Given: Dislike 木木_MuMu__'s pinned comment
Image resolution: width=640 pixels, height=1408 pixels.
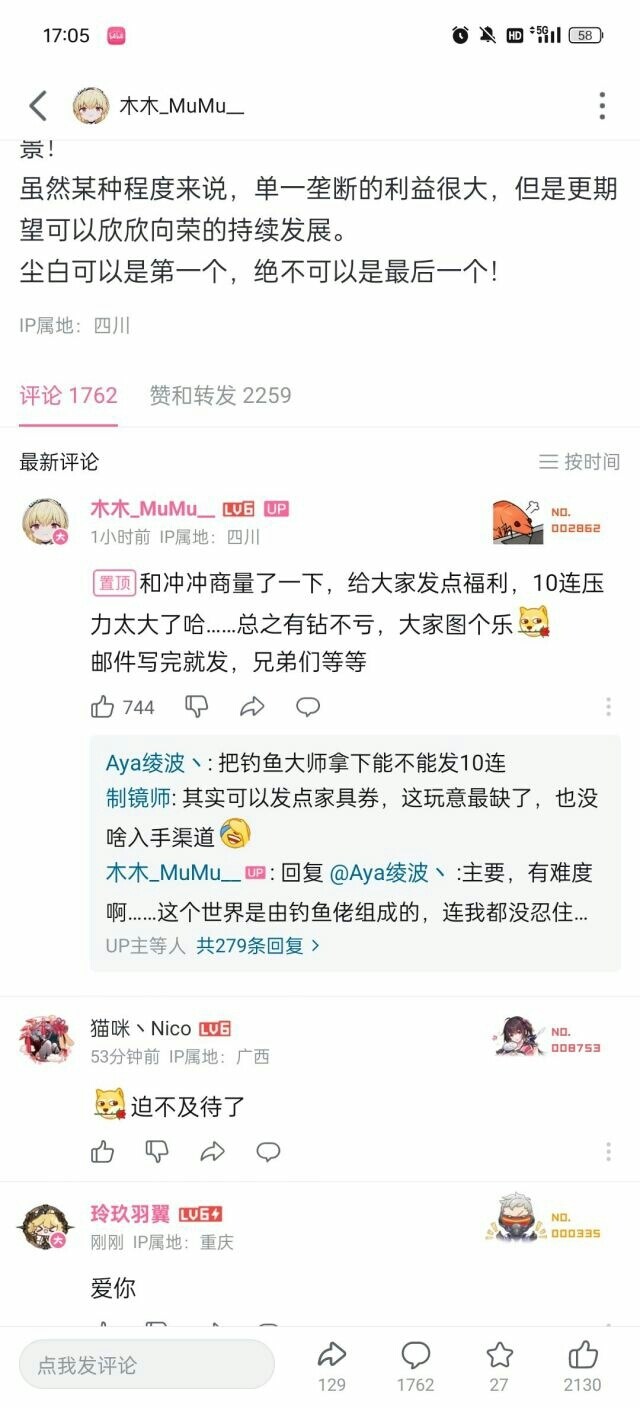Looking at the screenshot, I should click(x=197, y=707).
